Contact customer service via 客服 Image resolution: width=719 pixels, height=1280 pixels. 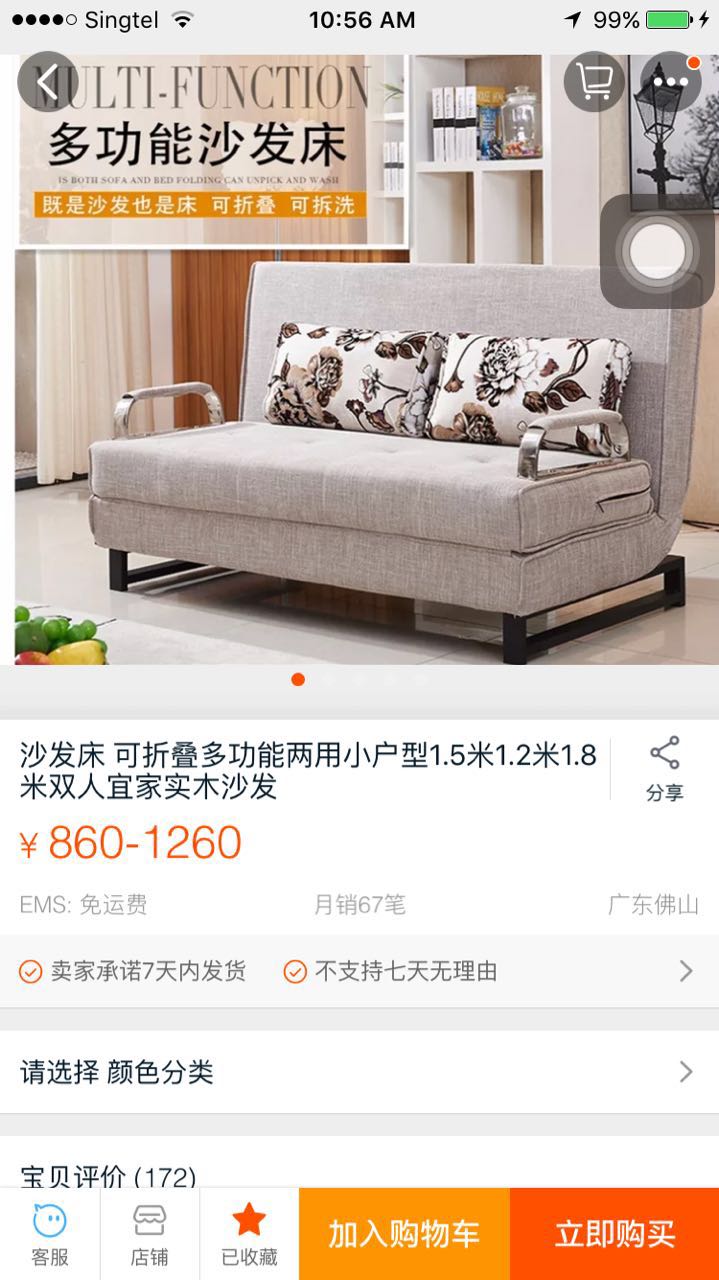[x=50, y=1235]
